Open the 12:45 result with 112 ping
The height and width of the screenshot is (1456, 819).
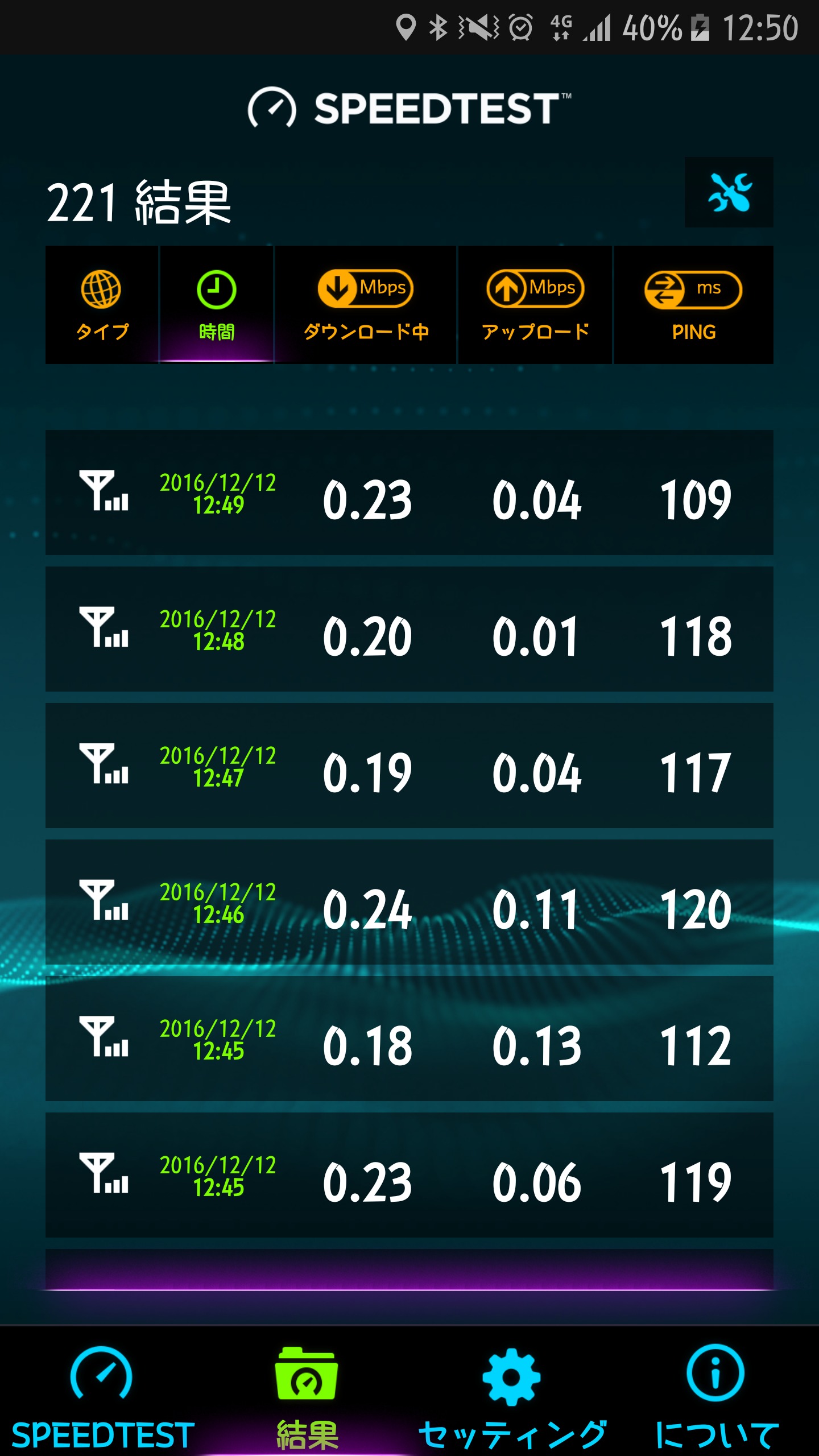[409, 1039]
